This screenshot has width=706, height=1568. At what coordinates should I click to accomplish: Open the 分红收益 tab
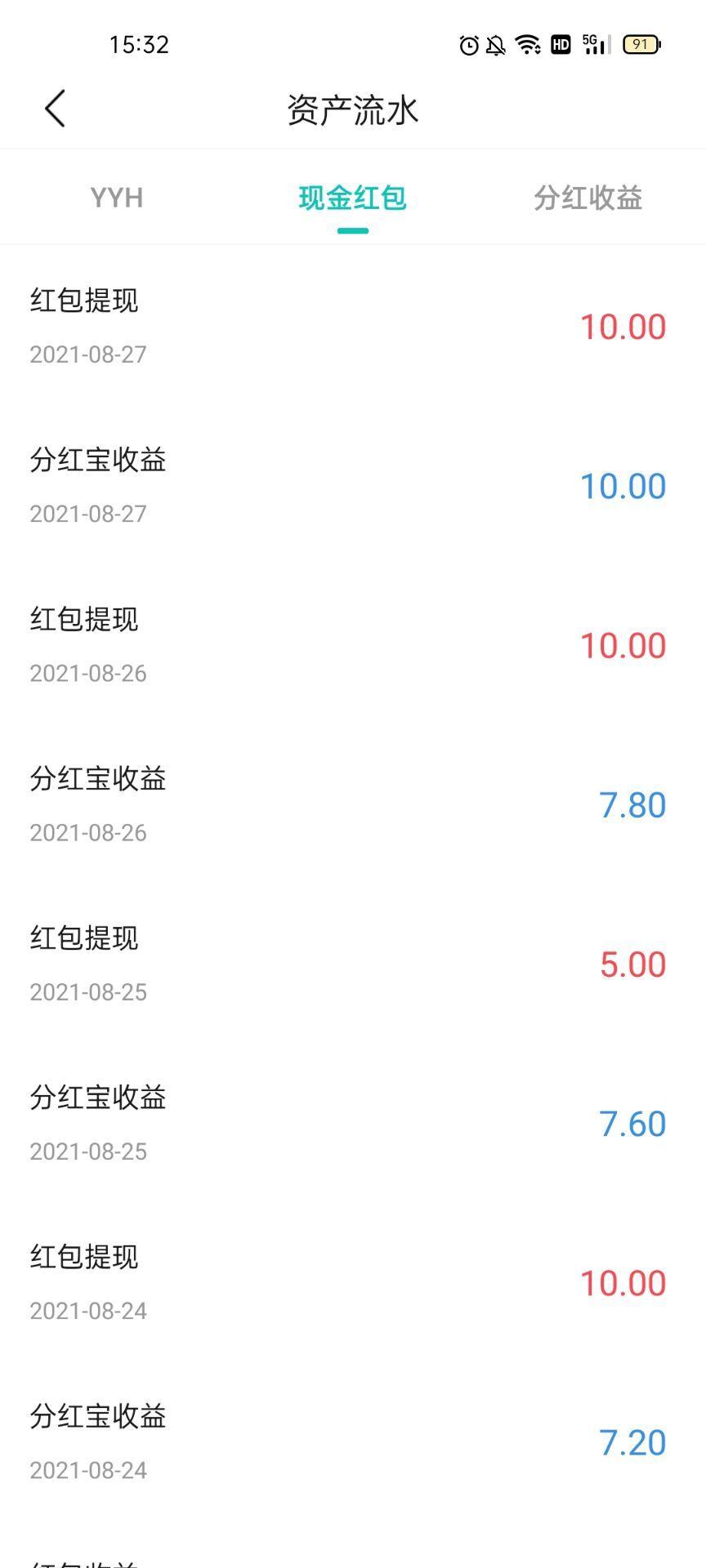click(x=588, y=197)
